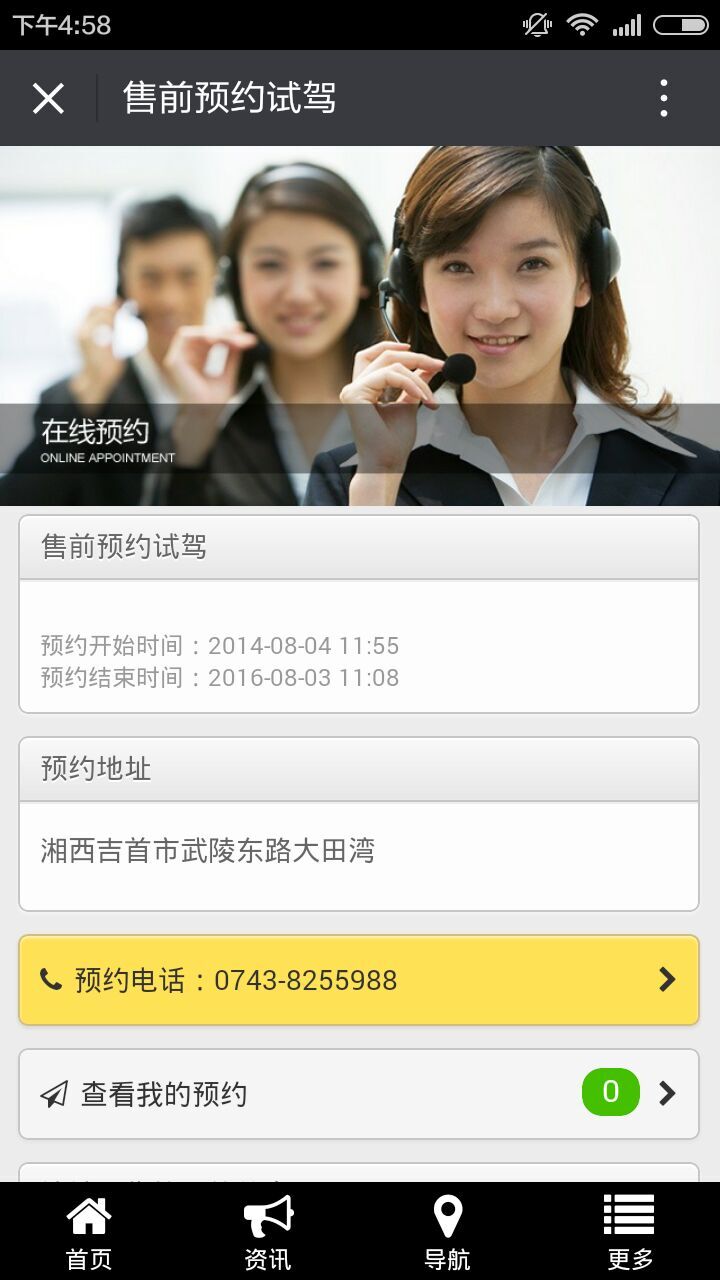Call the 预约电话 0743-8255988
Viewport: 720px width, 1280px height.
point(358,980)
